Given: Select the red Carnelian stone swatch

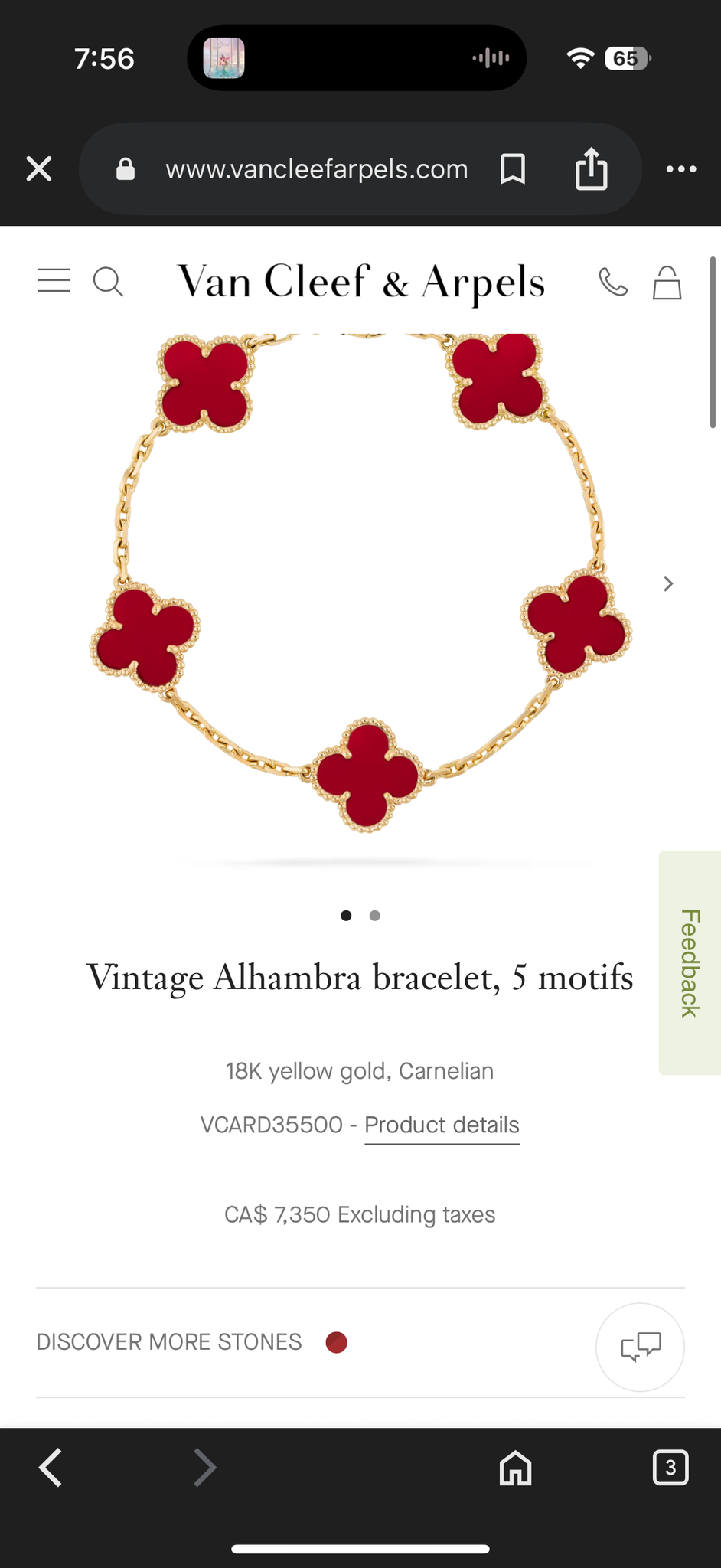Looking at the screenshot, I should point(337,1342).
